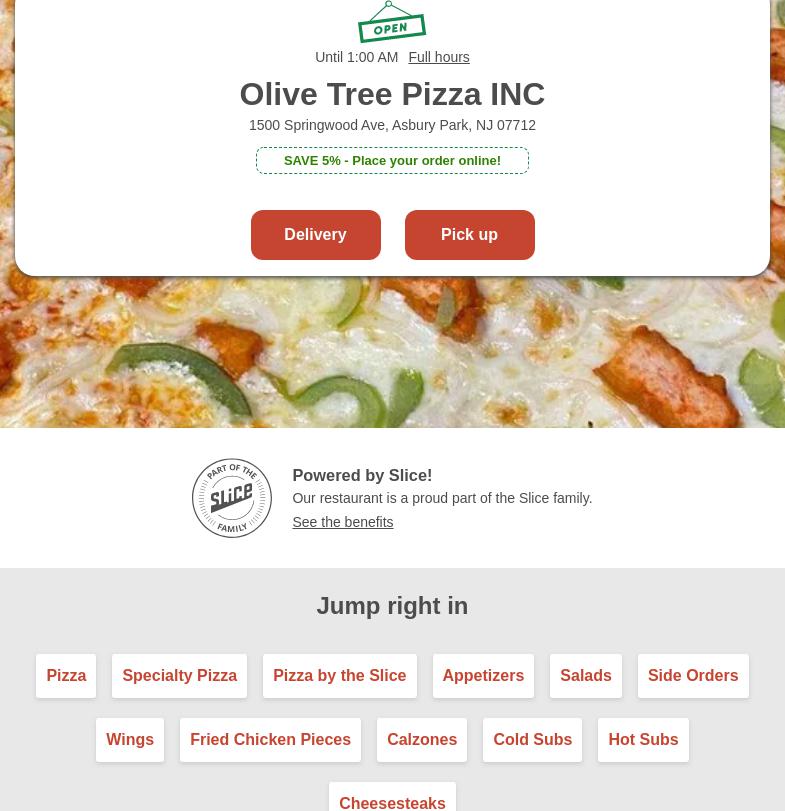Browse Side Orders
The width and height of the screenshot is (785, 811).
pyautogui.click(x=692, y=675)
